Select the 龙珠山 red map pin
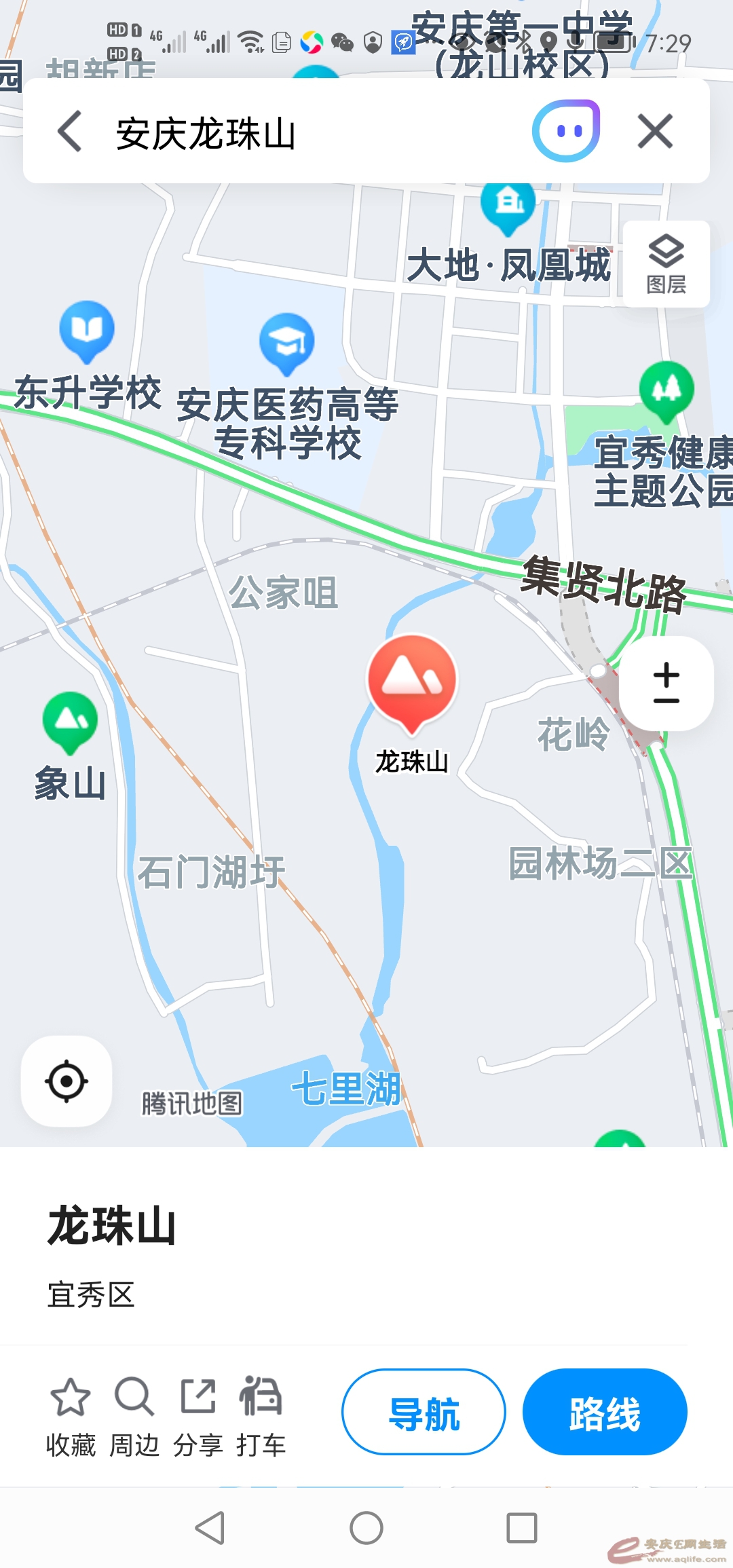733x1568 pixels. 412,682
